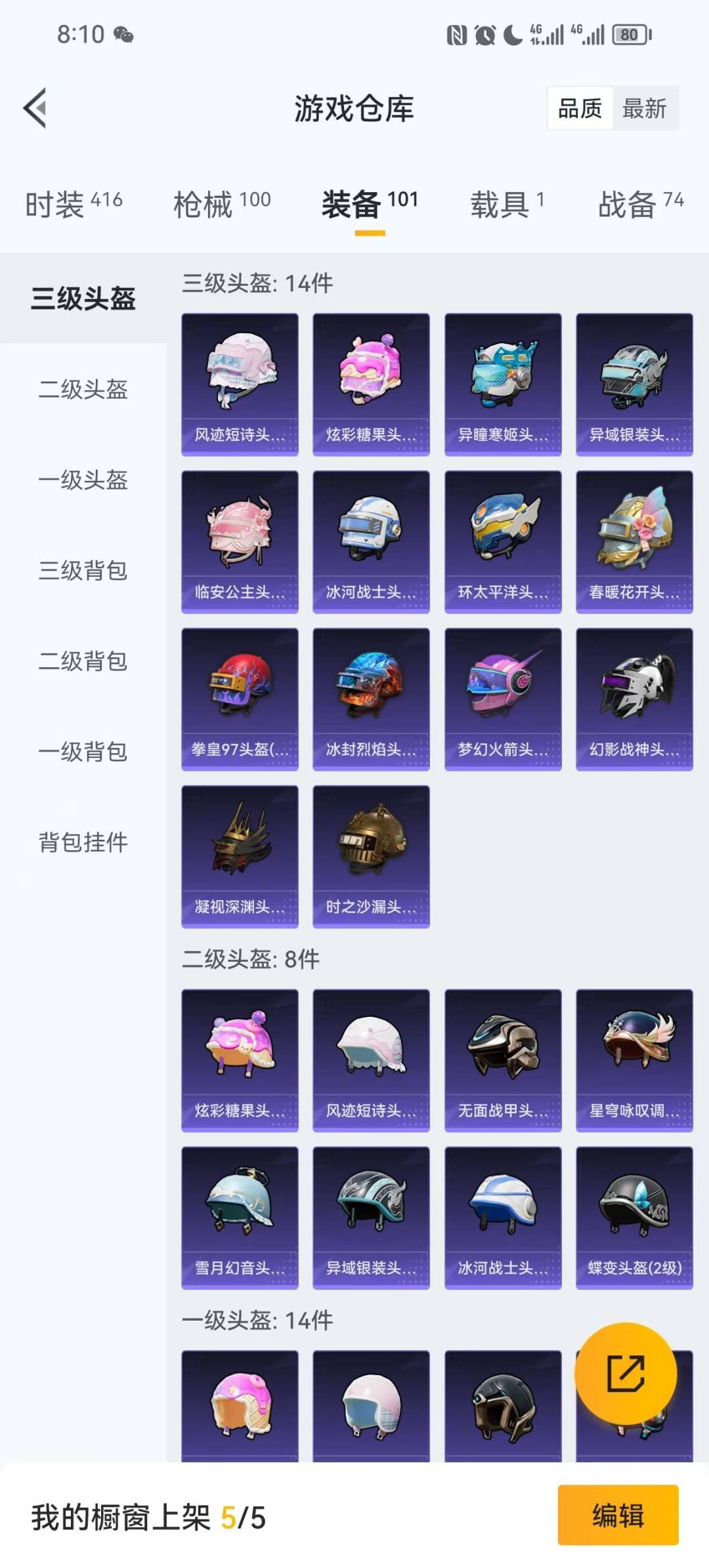This screenshot has height=1568, width=709.
Task: Click the 时之沙漏头盔 golden helmet
Action: click(371, 853)
